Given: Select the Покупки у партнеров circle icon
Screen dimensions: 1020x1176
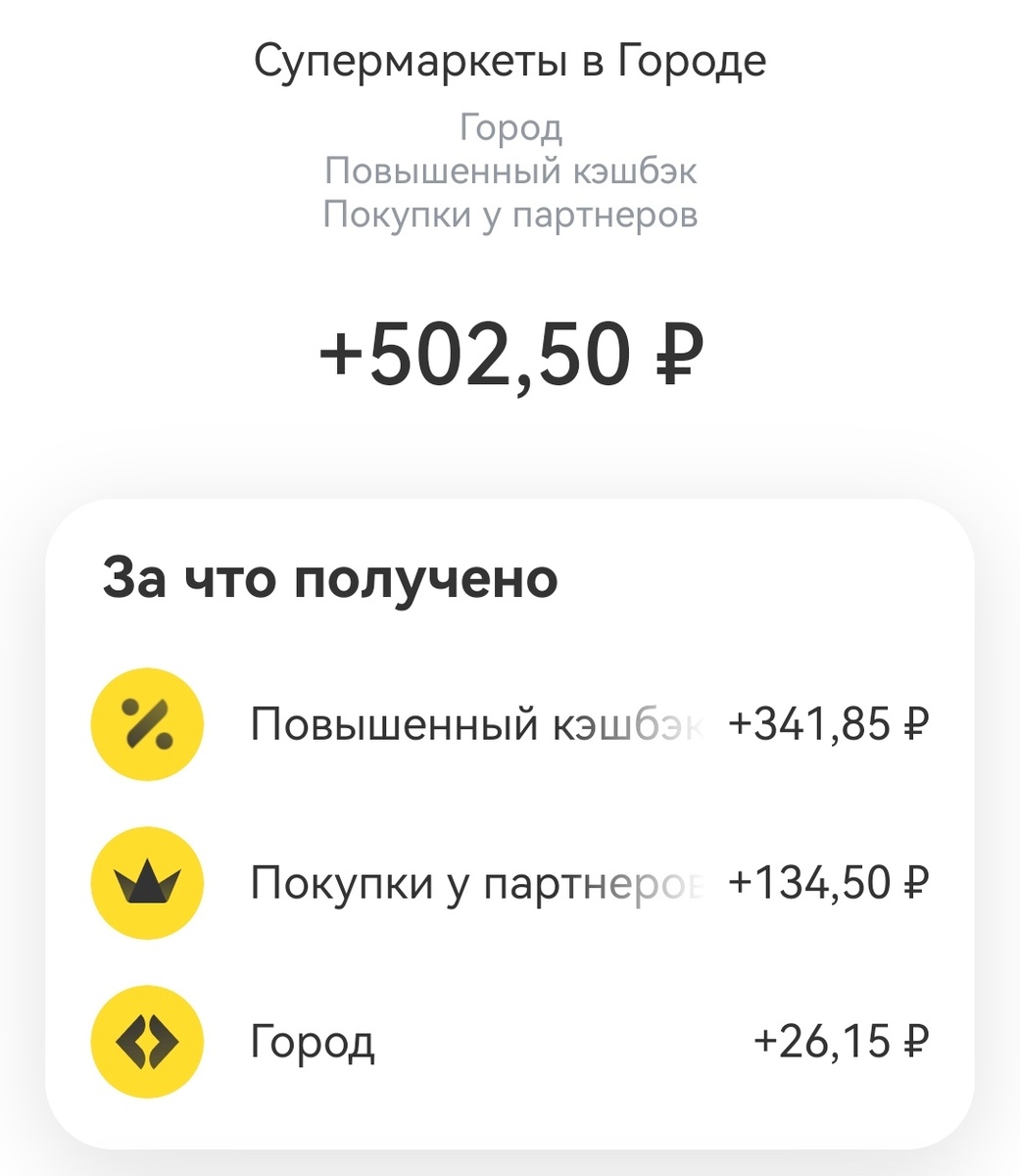Looking at the screenshot, I should point(146,882).
